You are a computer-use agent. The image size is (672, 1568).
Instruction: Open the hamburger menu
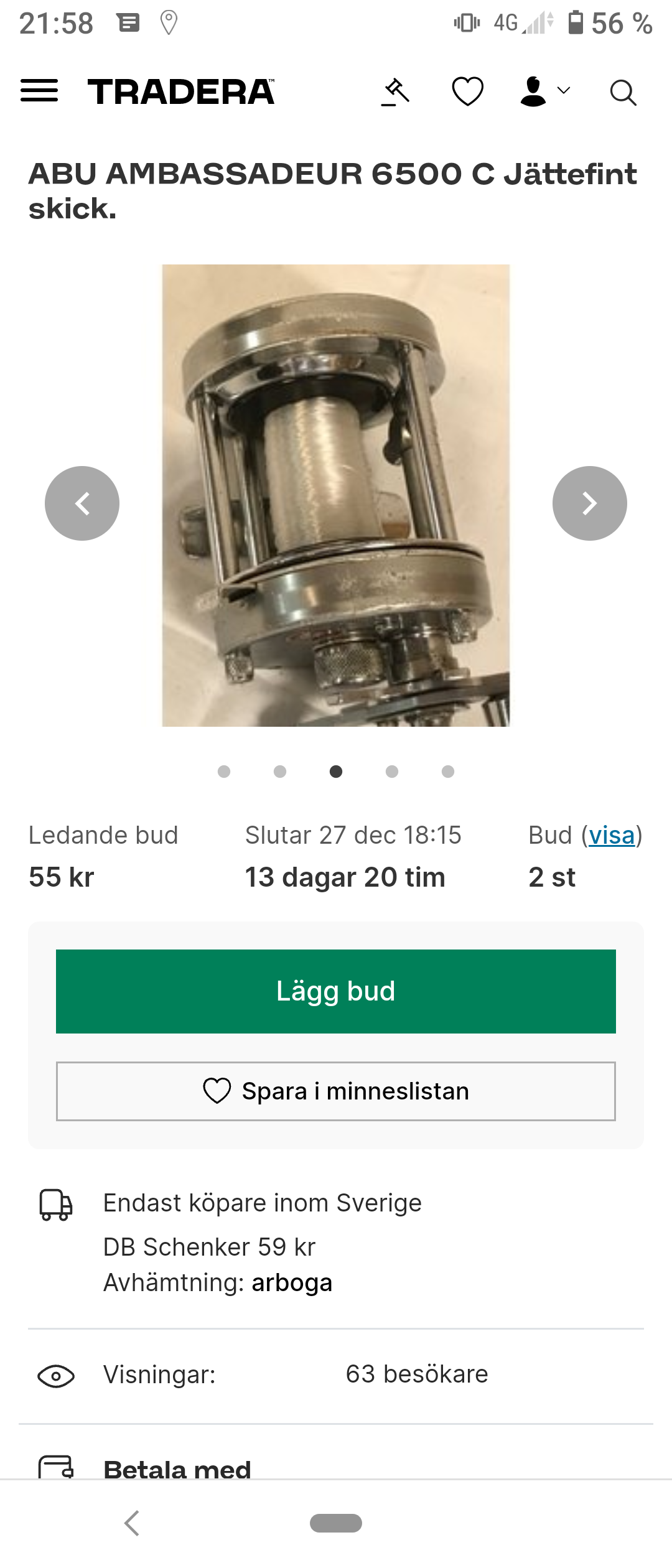click(x=39, y=91)
